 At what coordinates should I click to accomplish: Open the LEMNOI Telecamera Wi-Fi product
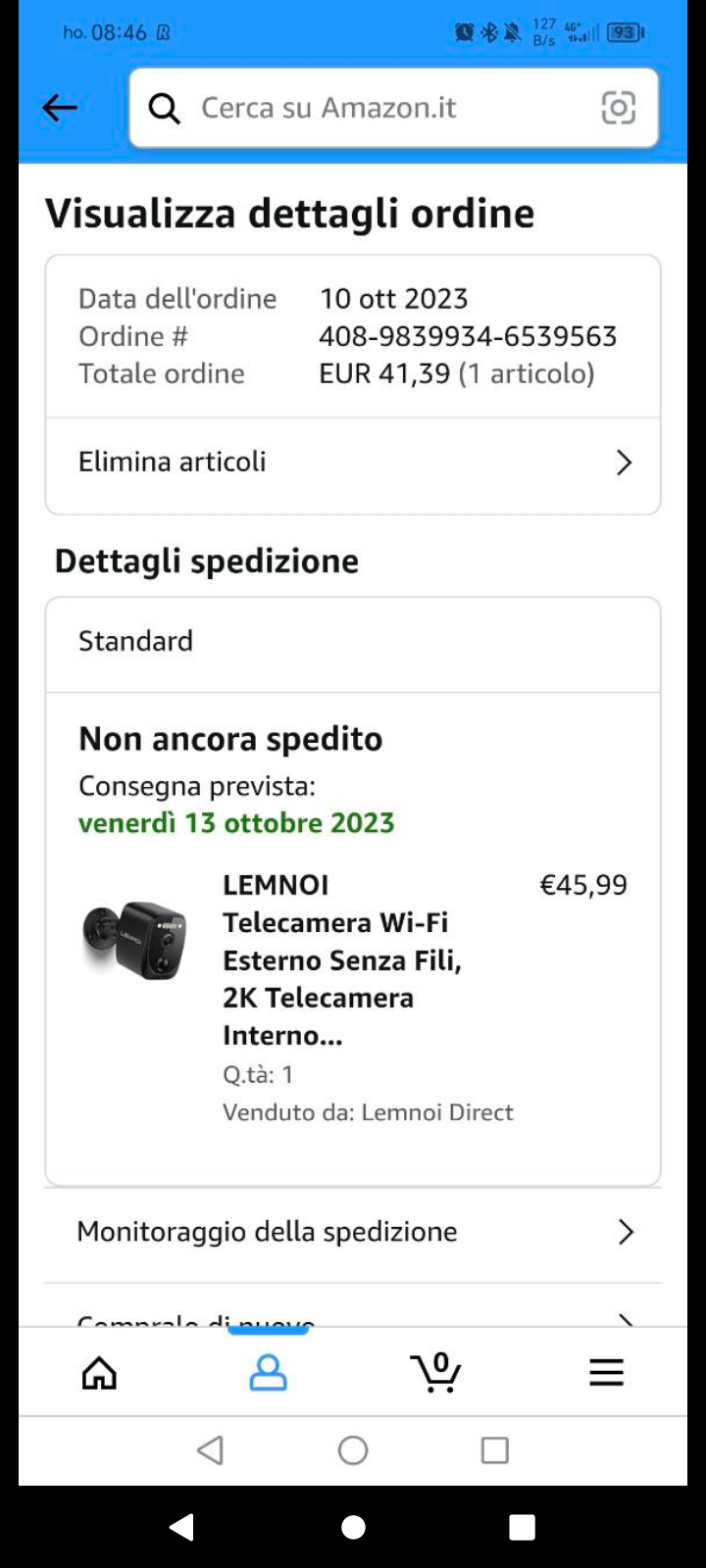coord(341,959)
